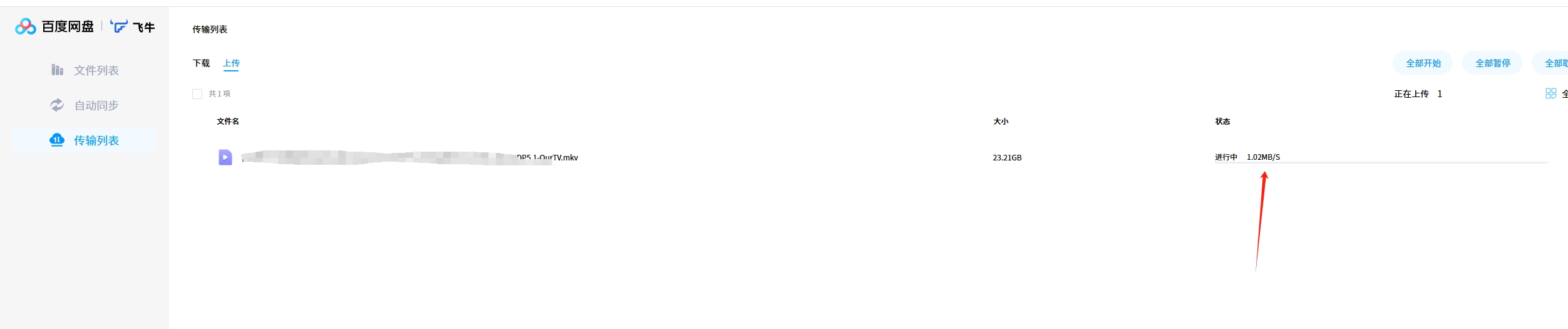Image resolution: width=1568 pixels, height=329 pixels.
Task: Tap the 全部暂停 button
Action: (1492, 63)
